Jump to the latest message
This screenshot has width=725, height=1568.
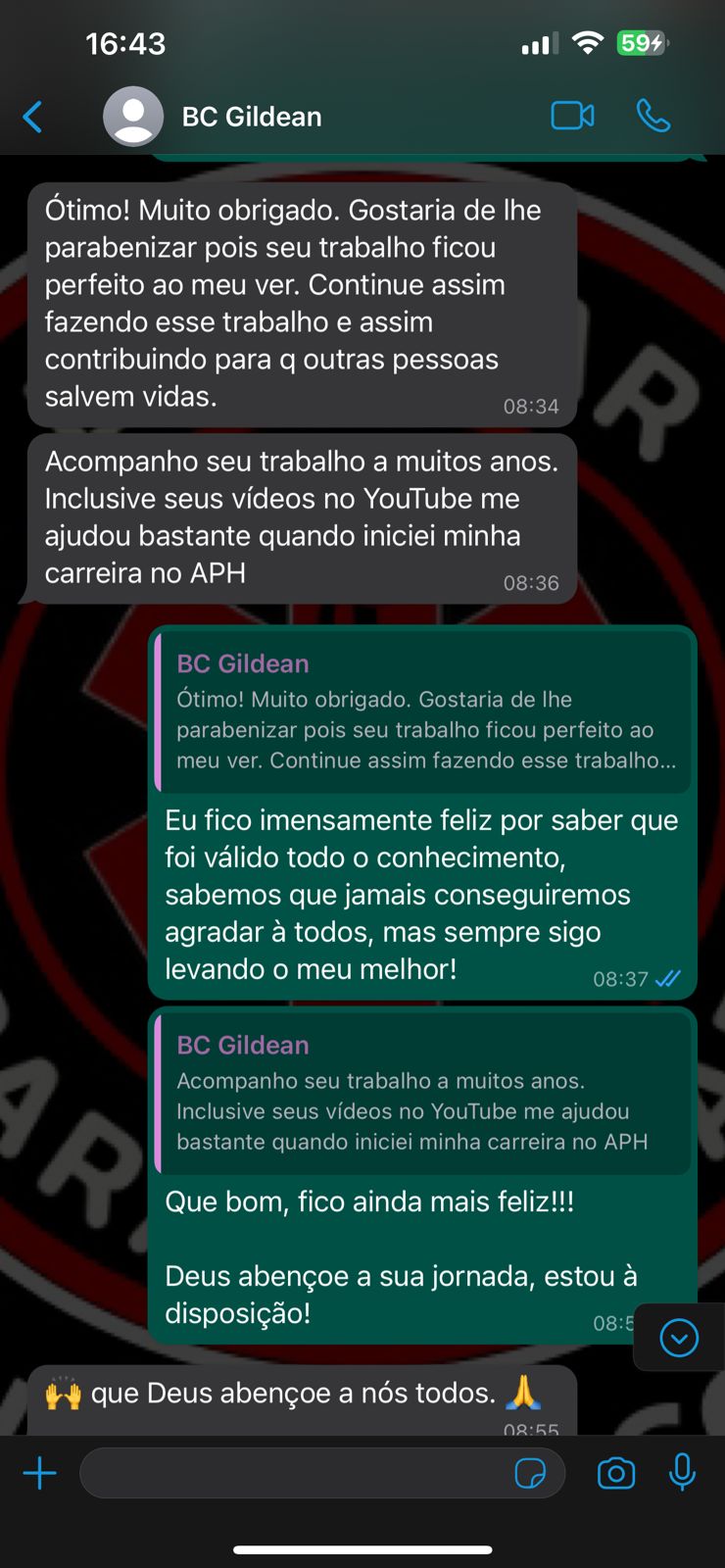(x=678, y=1338)
